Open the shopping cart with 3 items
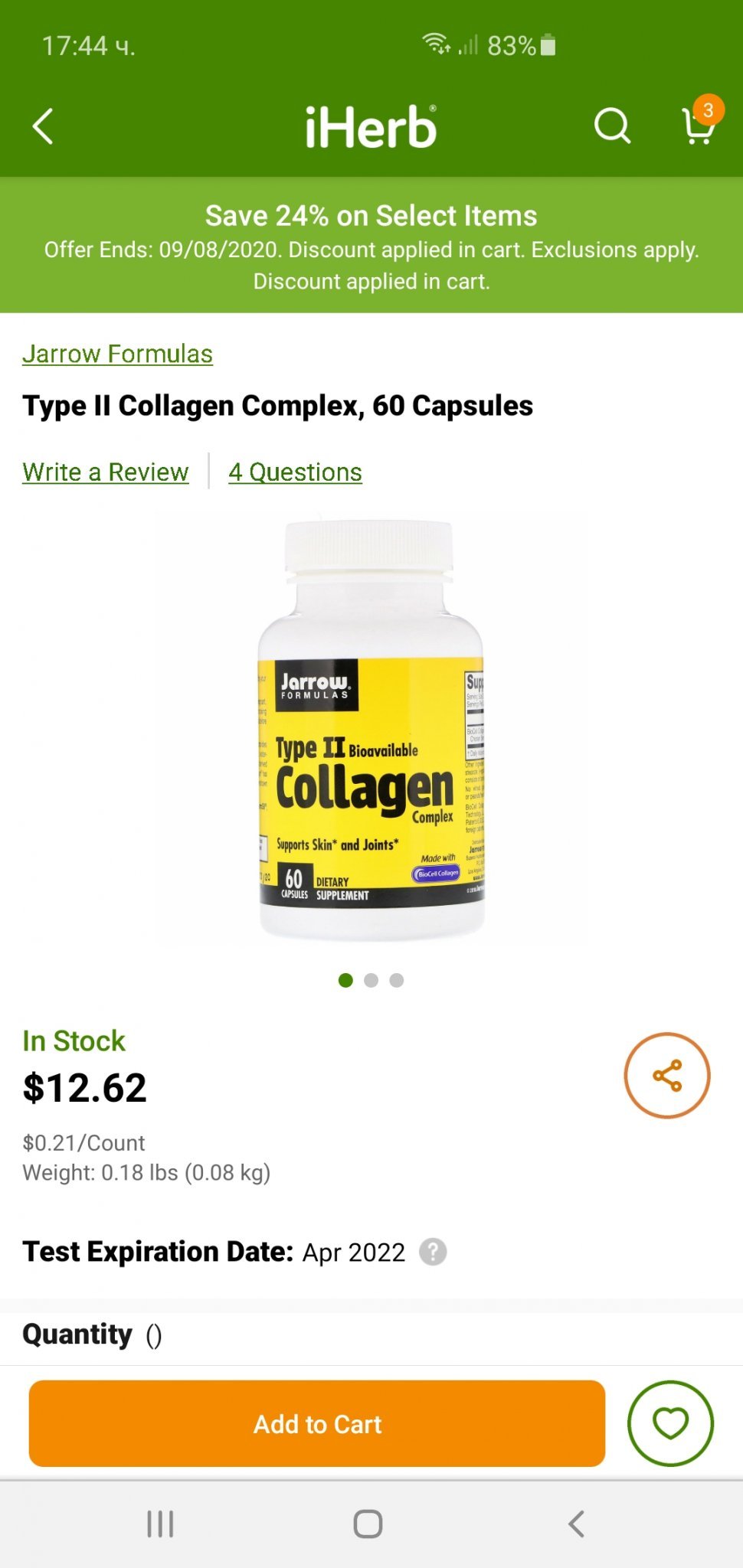Image resolution: width=743 pixels, height=1568 pixels. (699, 125)
